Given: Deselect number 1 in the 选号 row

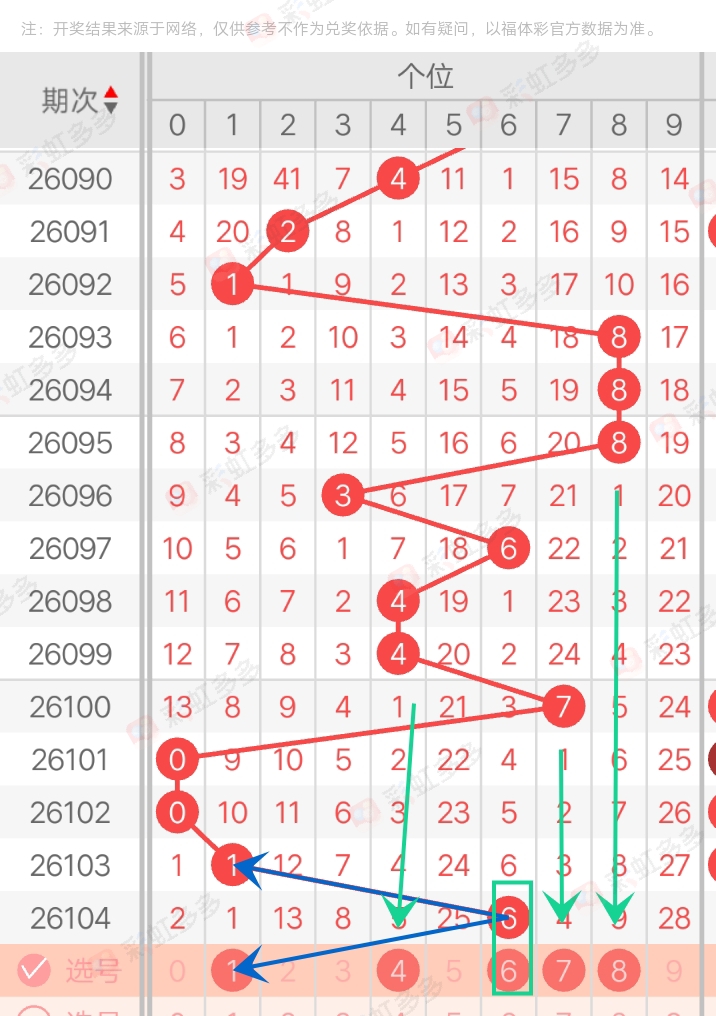Looking at the screenshot, I should coord(232,969).
